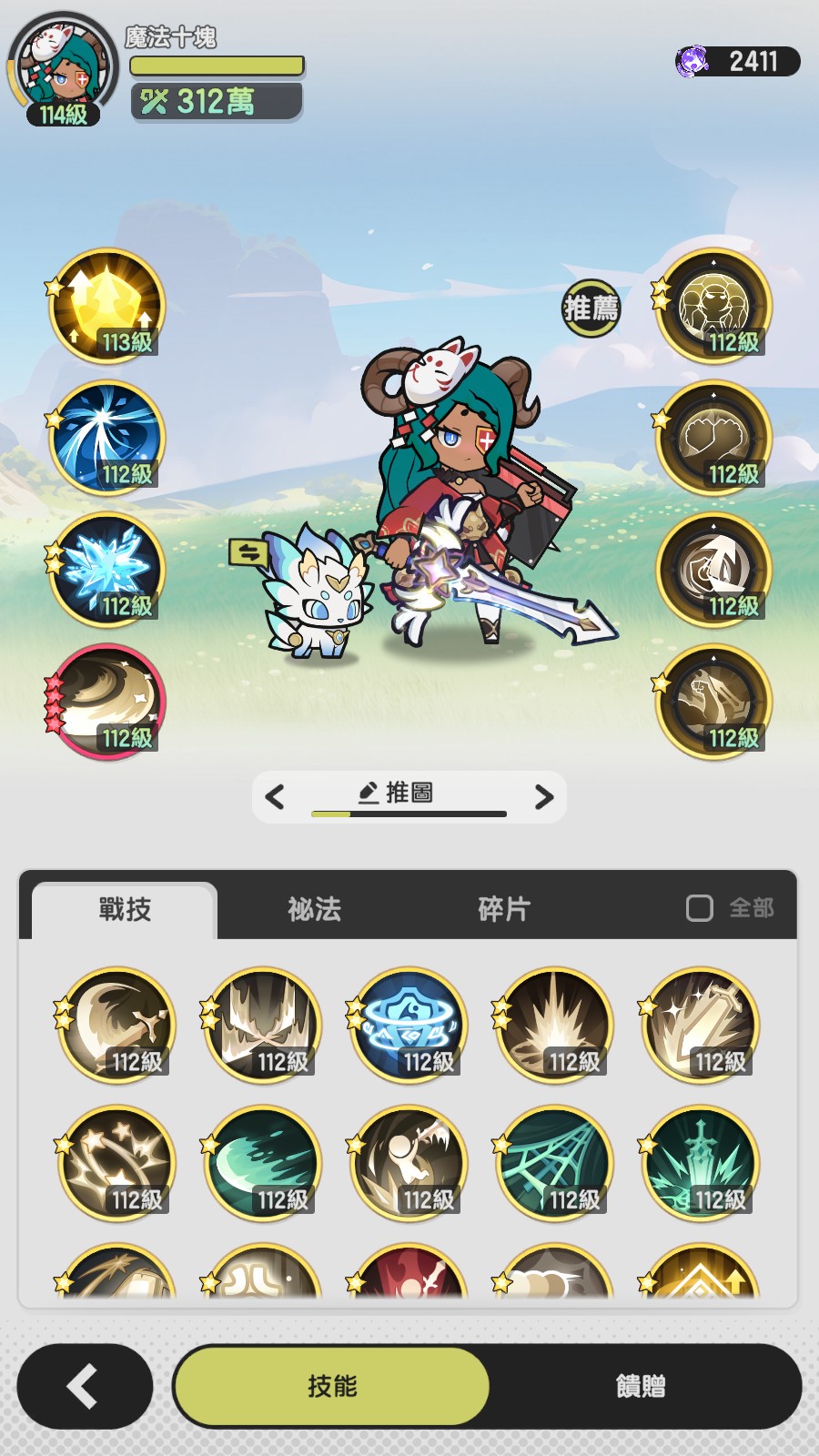The height and width of the screenshot is (1456, 819).
Task: Open the level 113 yellow crystal skill
Action: 107,307
